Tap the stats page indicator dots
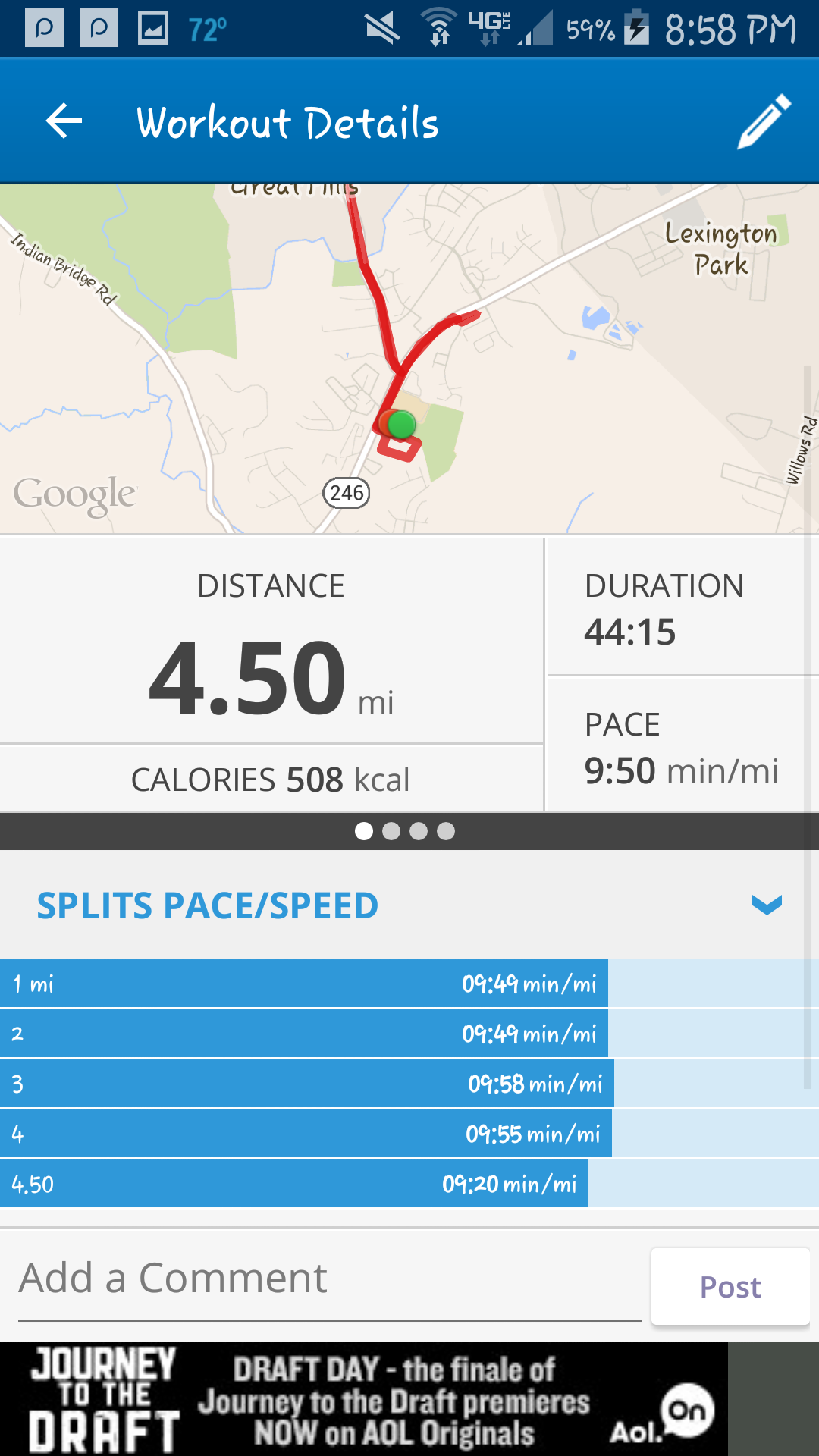819x1456 pixels. pyautogui.click(x=405, y=831)
